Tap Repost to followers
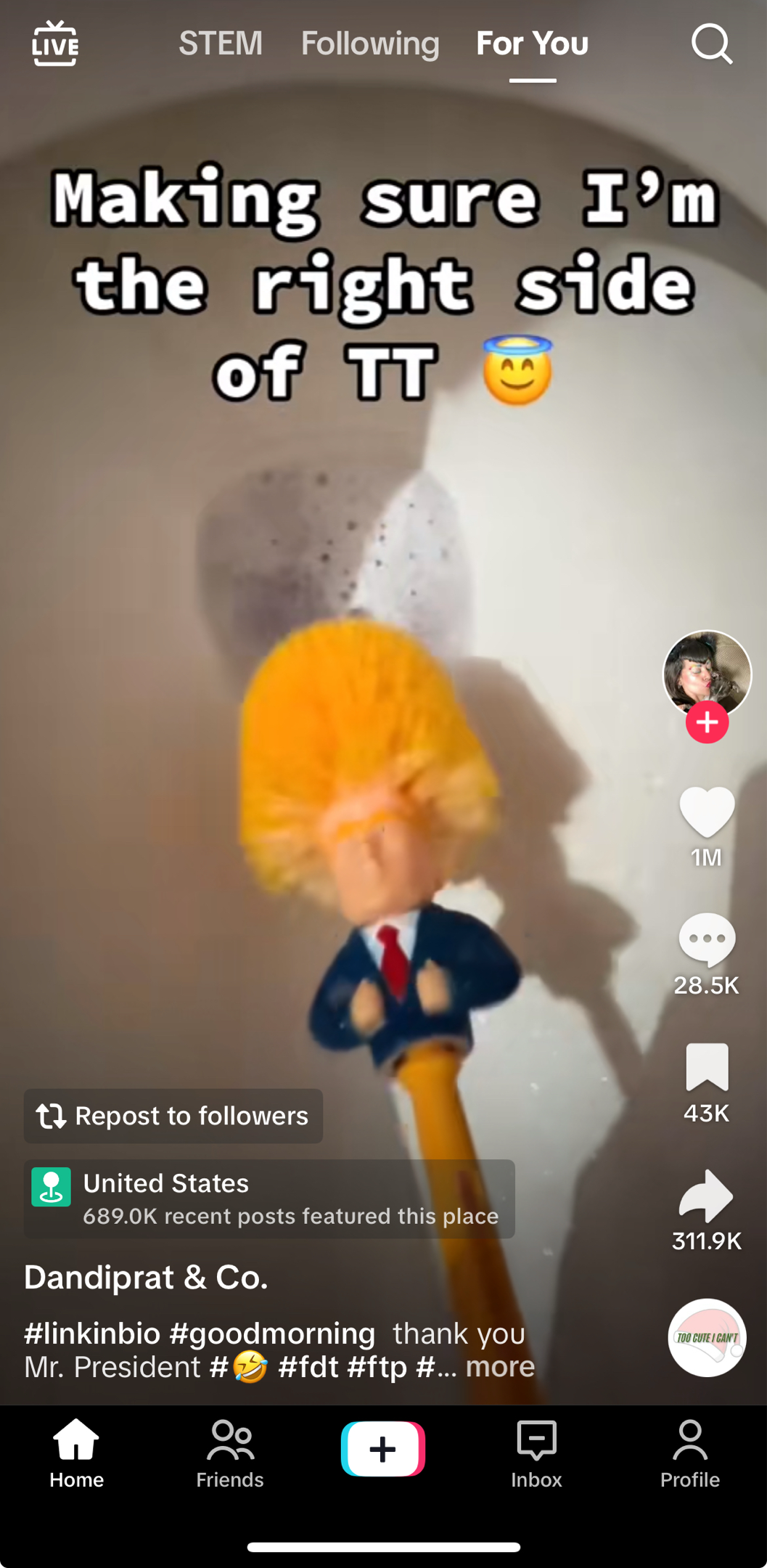This screenshot has width=767, height=1568. [x=173, y=1116]
